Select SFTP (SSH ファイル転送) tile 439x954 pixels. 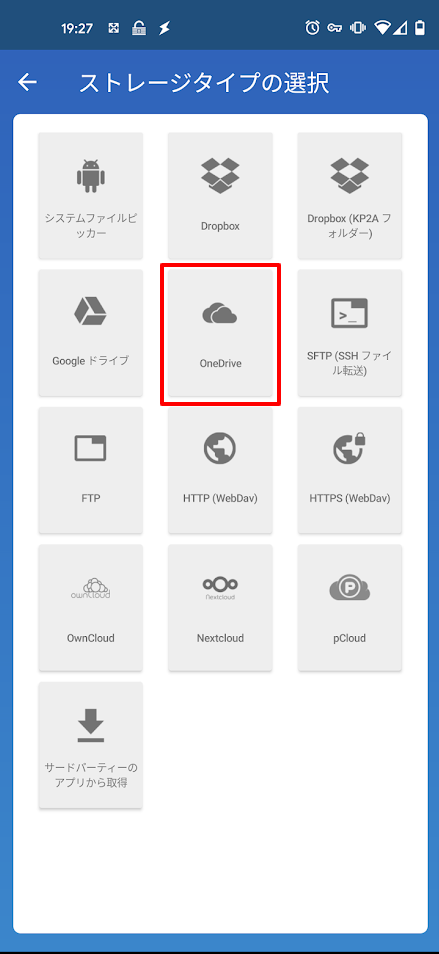tap(350, 333)
